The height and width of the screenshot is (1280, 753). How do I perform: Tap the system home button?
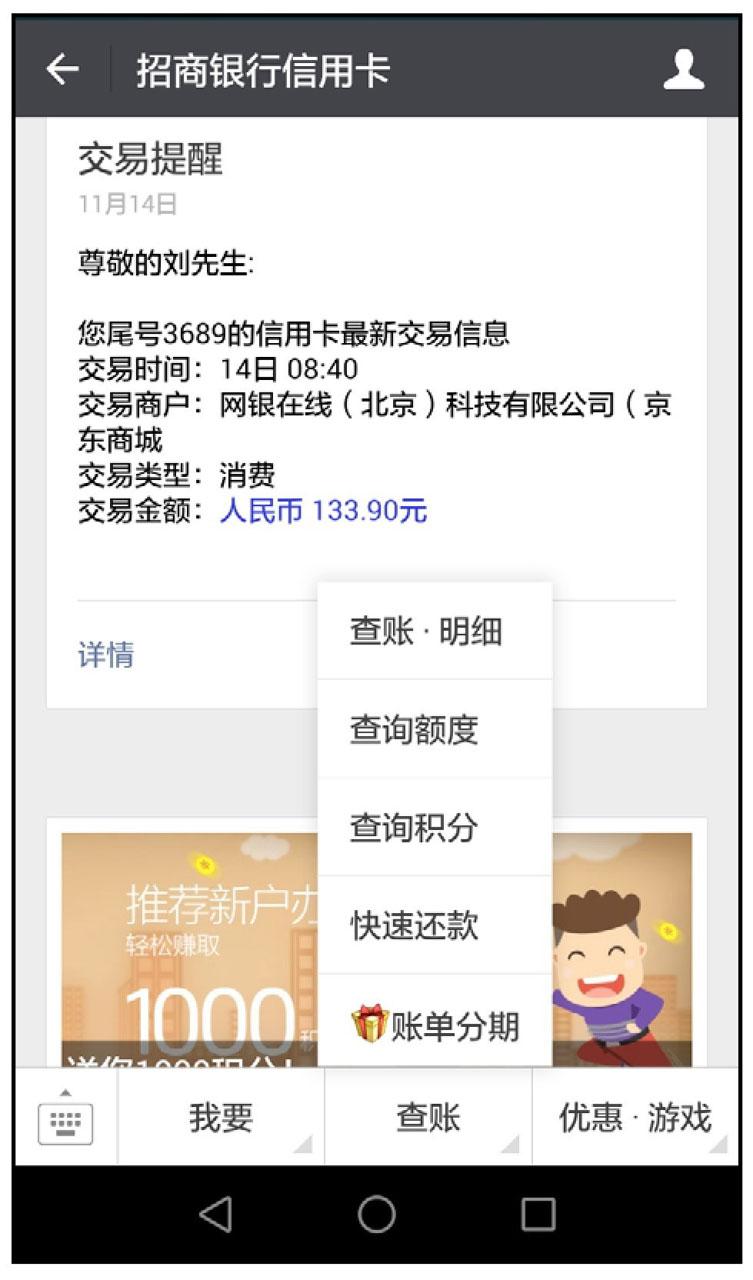tap(376, 1214)
